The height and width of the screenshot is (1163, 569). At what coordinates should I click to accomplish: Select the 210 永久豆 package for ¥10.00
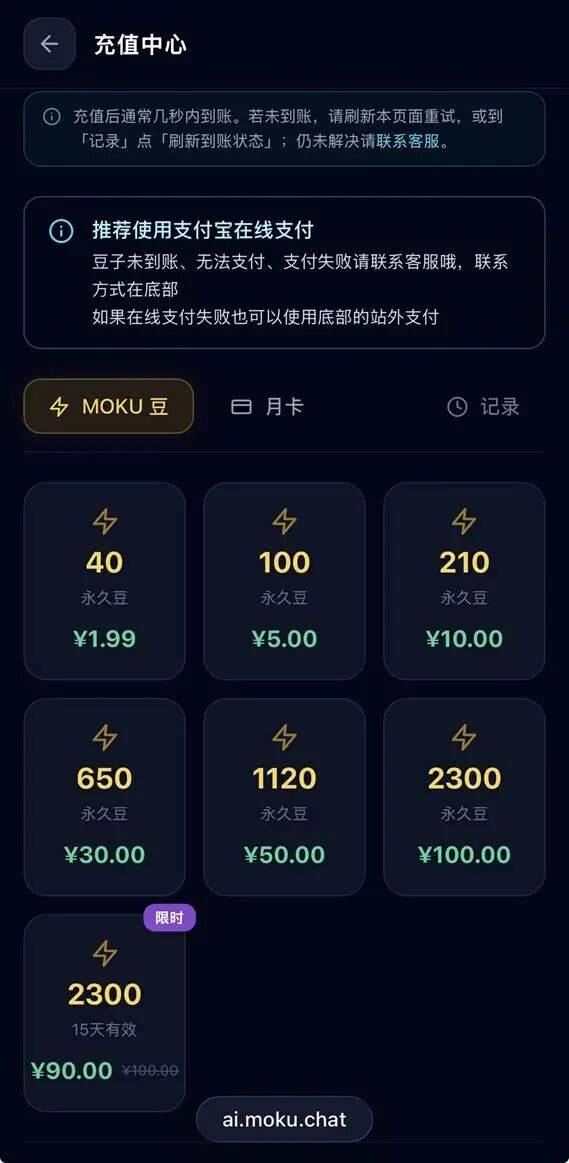tap(464, 581)
